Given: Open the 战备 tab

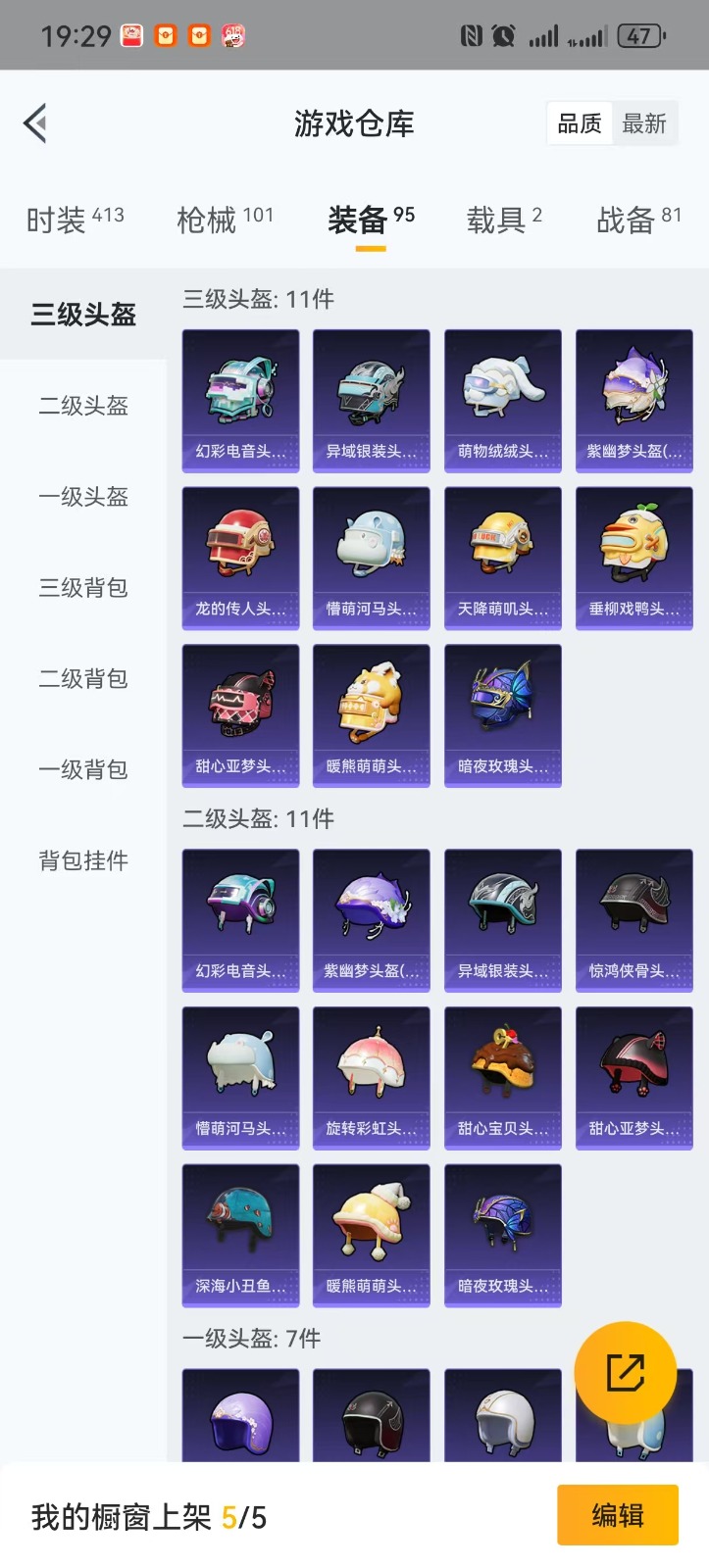Looking at the screenshot, I should tap(638, 220).
